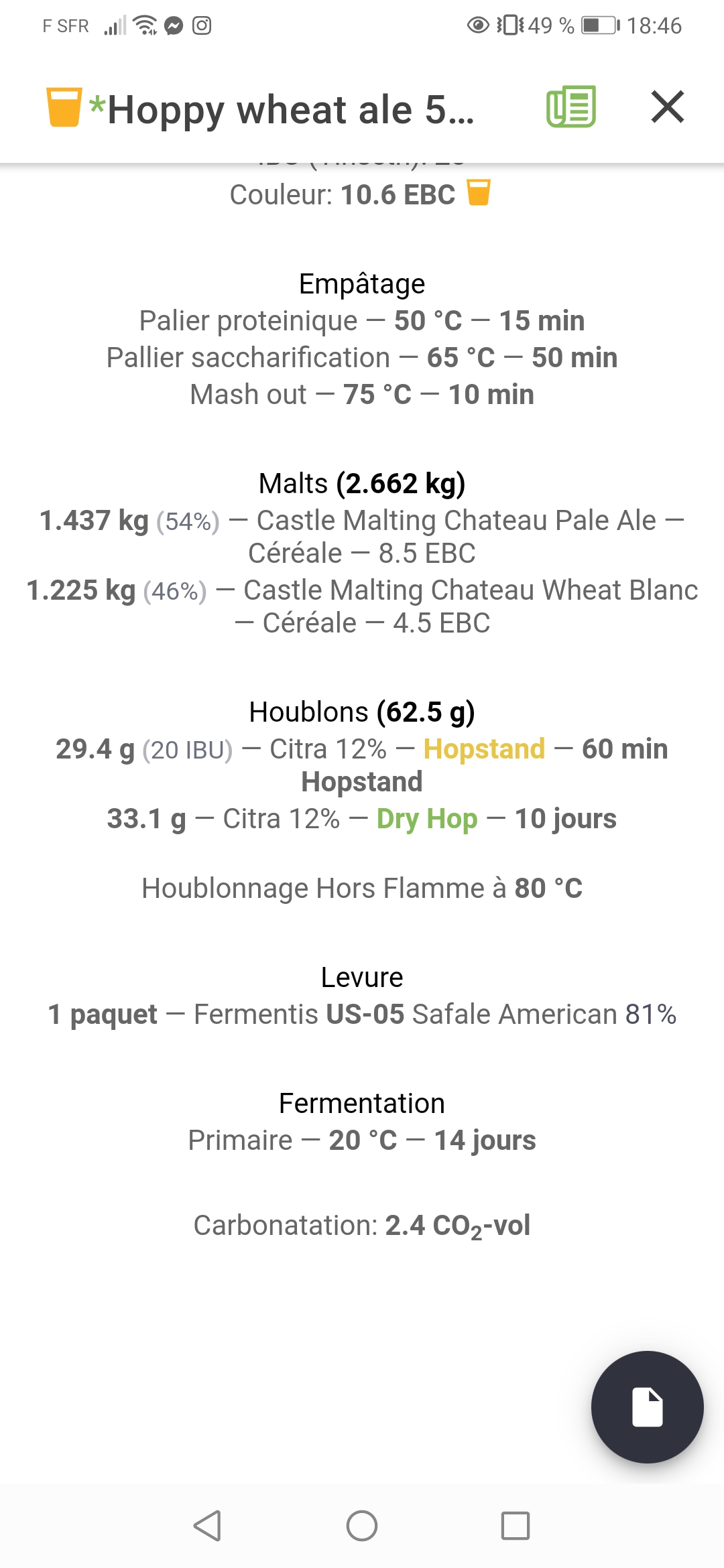Open the green recipe sheet icon

(x=570, y=107)
